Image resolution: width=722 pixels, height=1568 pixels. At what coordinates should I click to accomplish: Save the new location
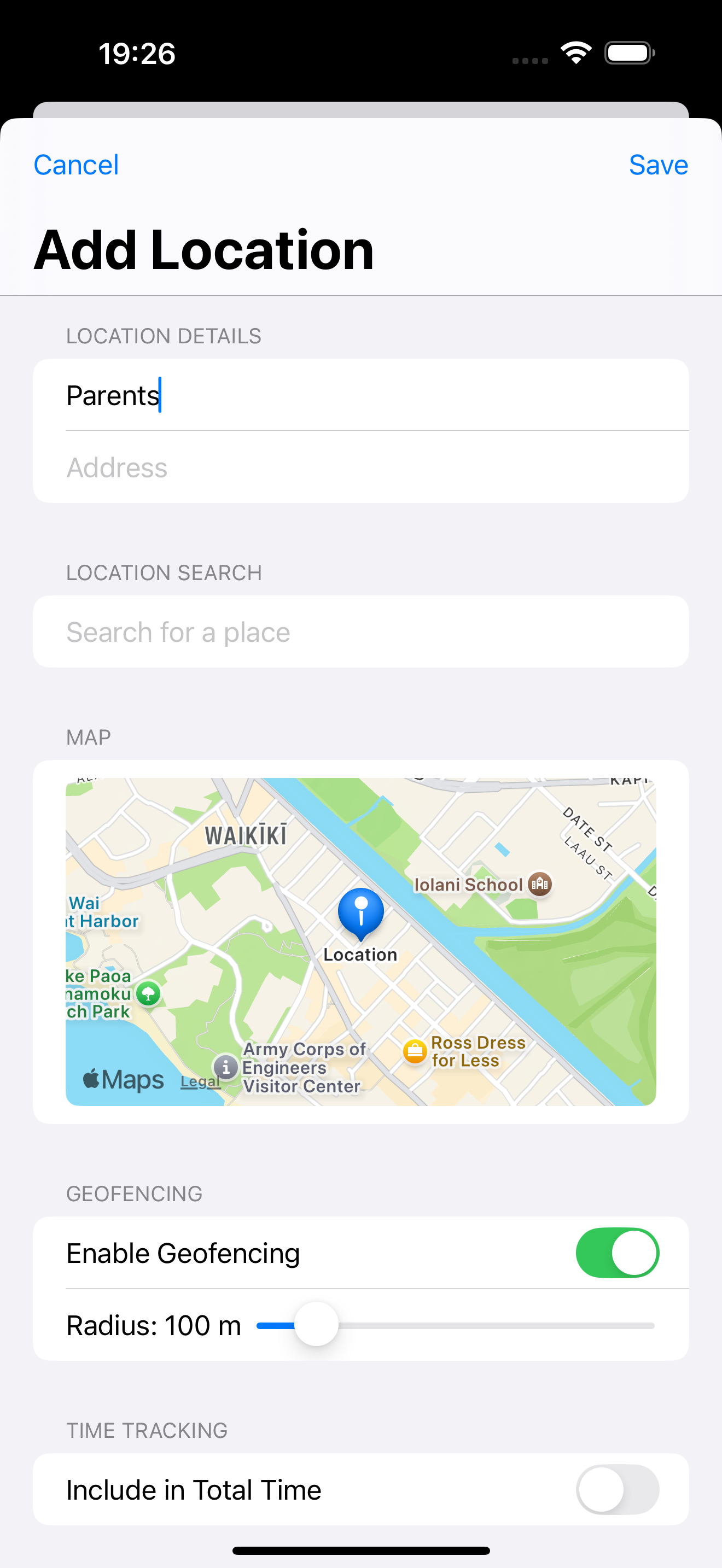[x=658, y=165]
